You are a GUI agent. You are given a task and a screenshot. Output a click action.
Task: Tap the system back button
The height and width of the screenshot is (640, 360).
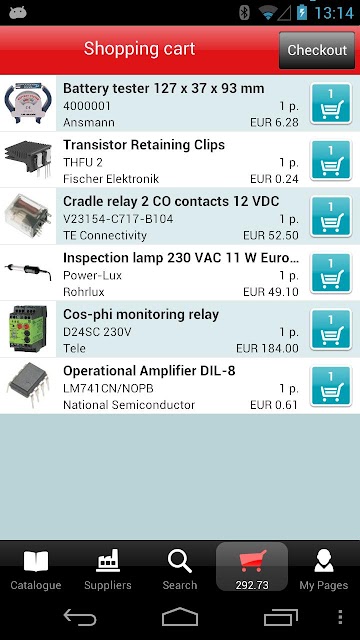[80, 617]
